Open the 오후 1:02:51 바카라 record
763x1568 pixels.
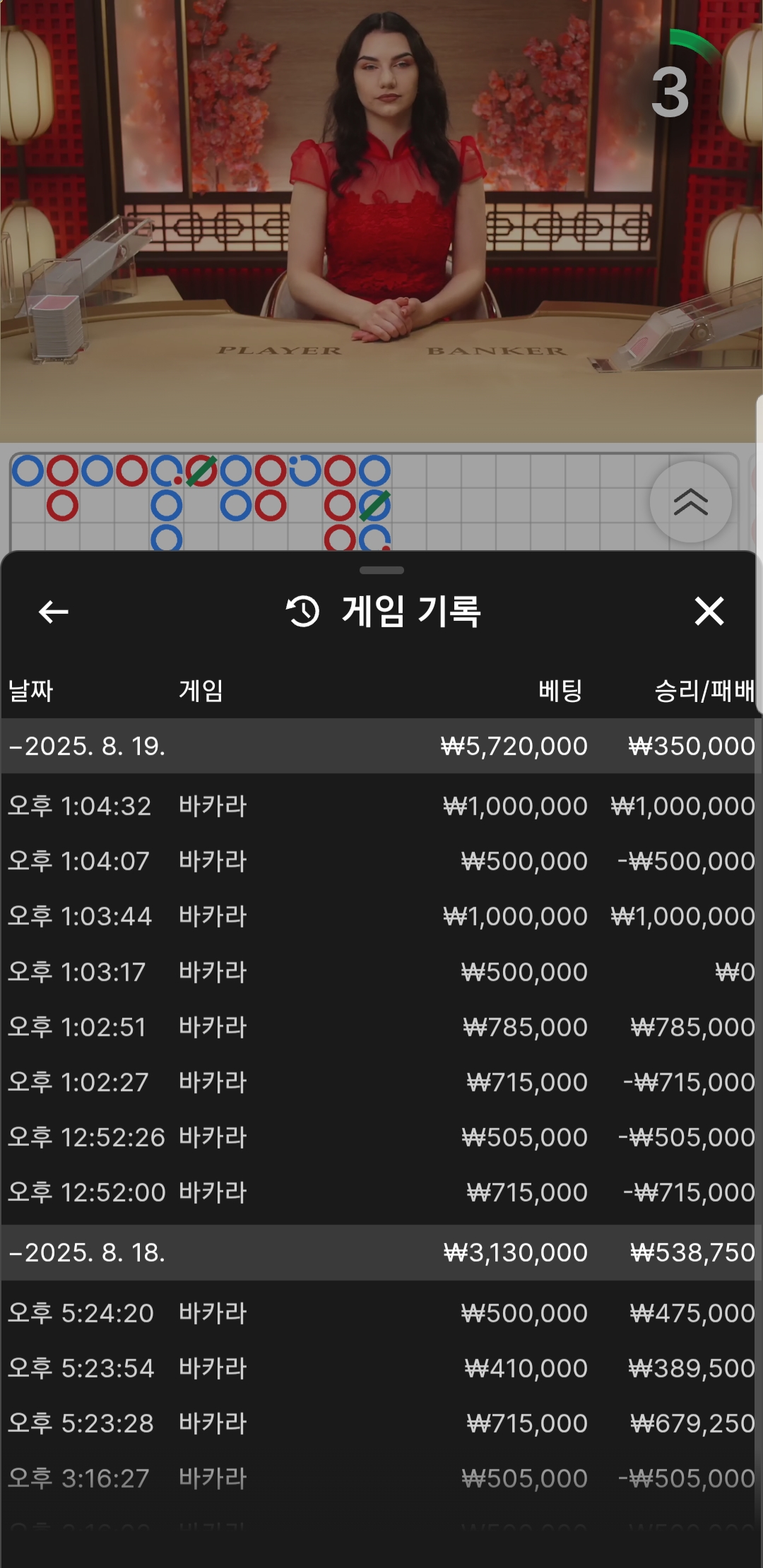coord(381,1027)
